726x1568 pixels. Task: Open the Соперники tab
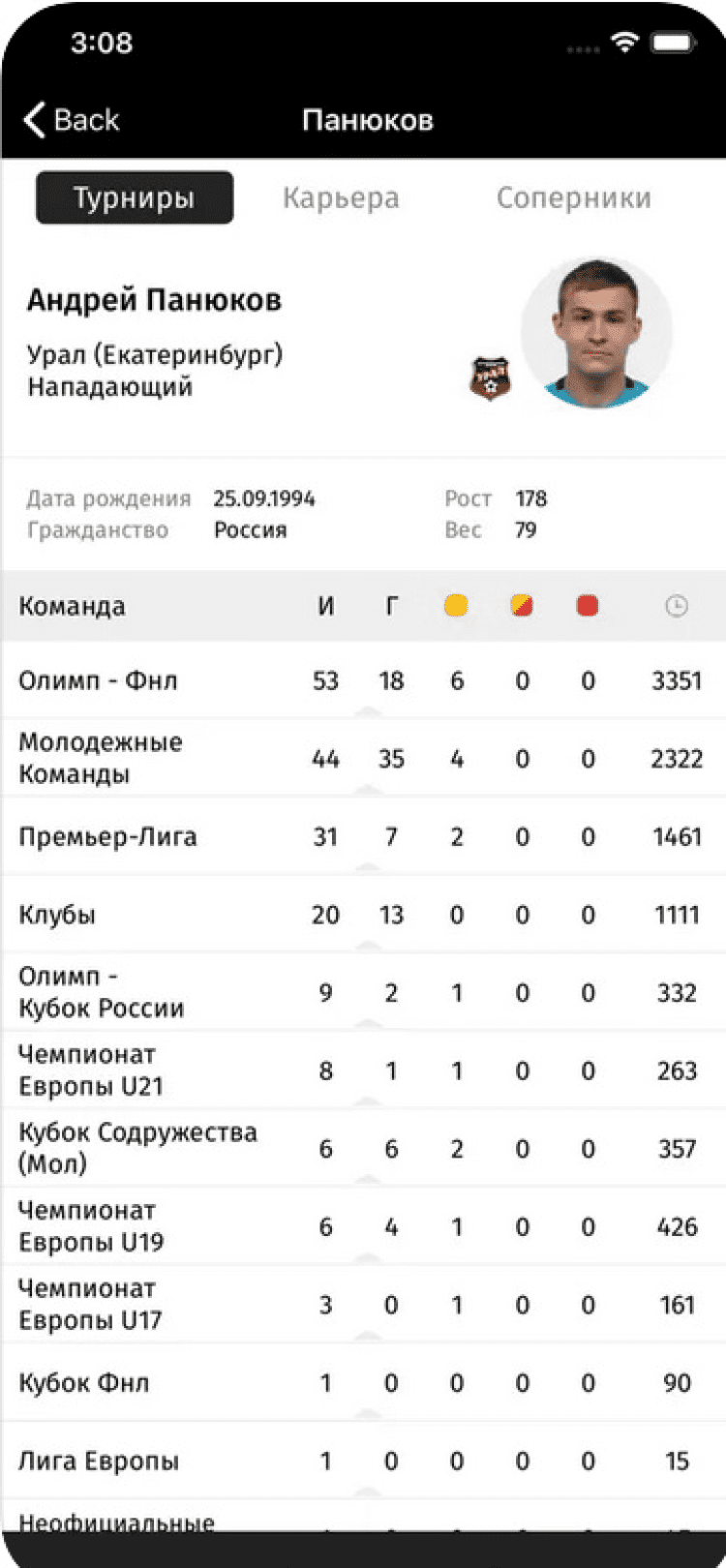tap(573, 197)
